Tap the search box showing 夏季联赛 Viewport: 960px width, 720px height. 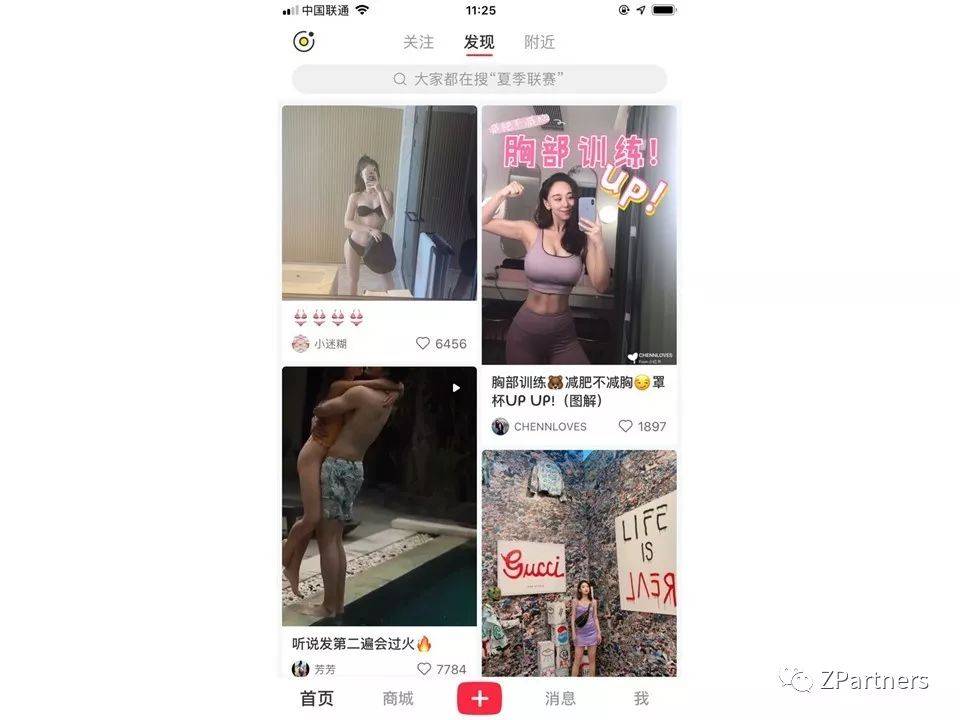[479, 79]
